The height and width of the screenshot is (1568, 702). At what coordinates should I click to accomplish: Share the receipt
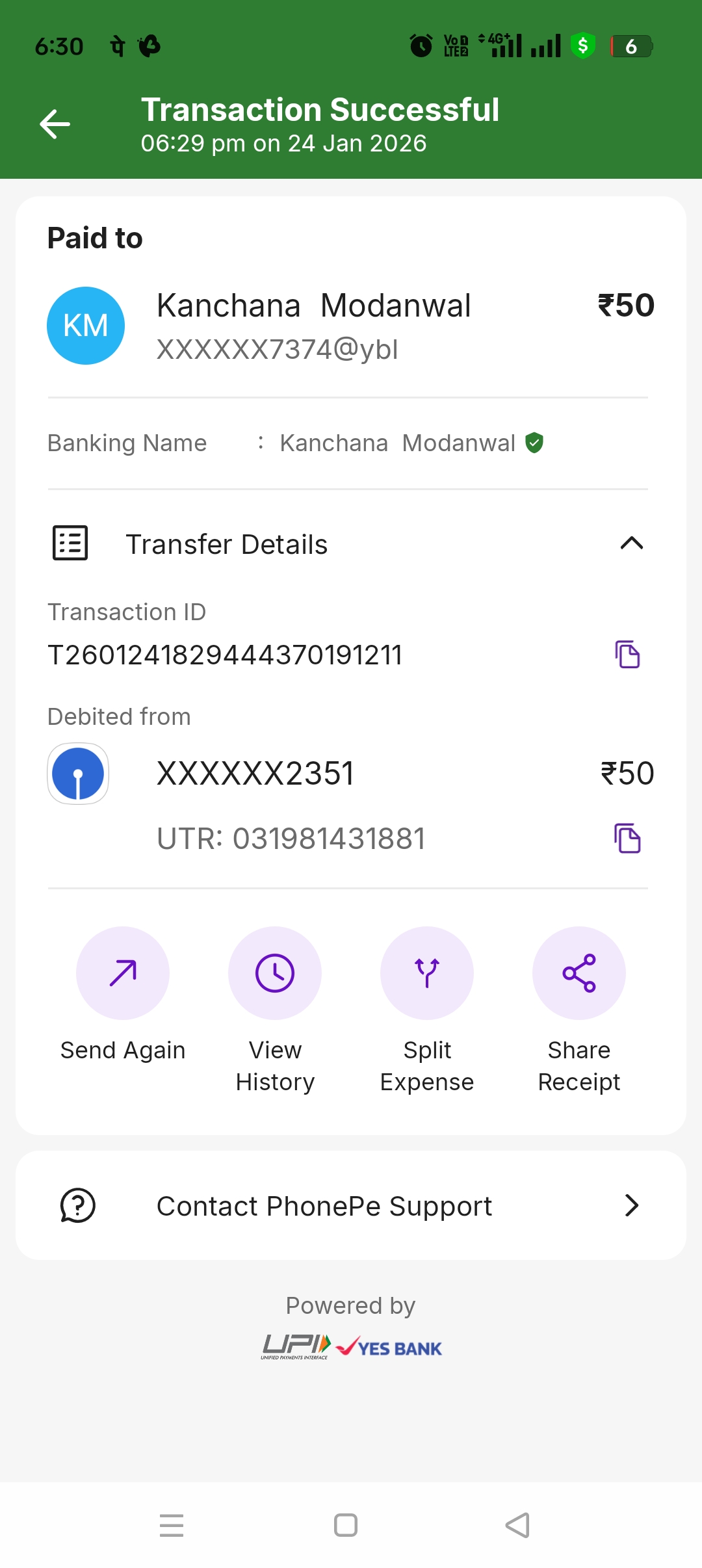point(579,973)
